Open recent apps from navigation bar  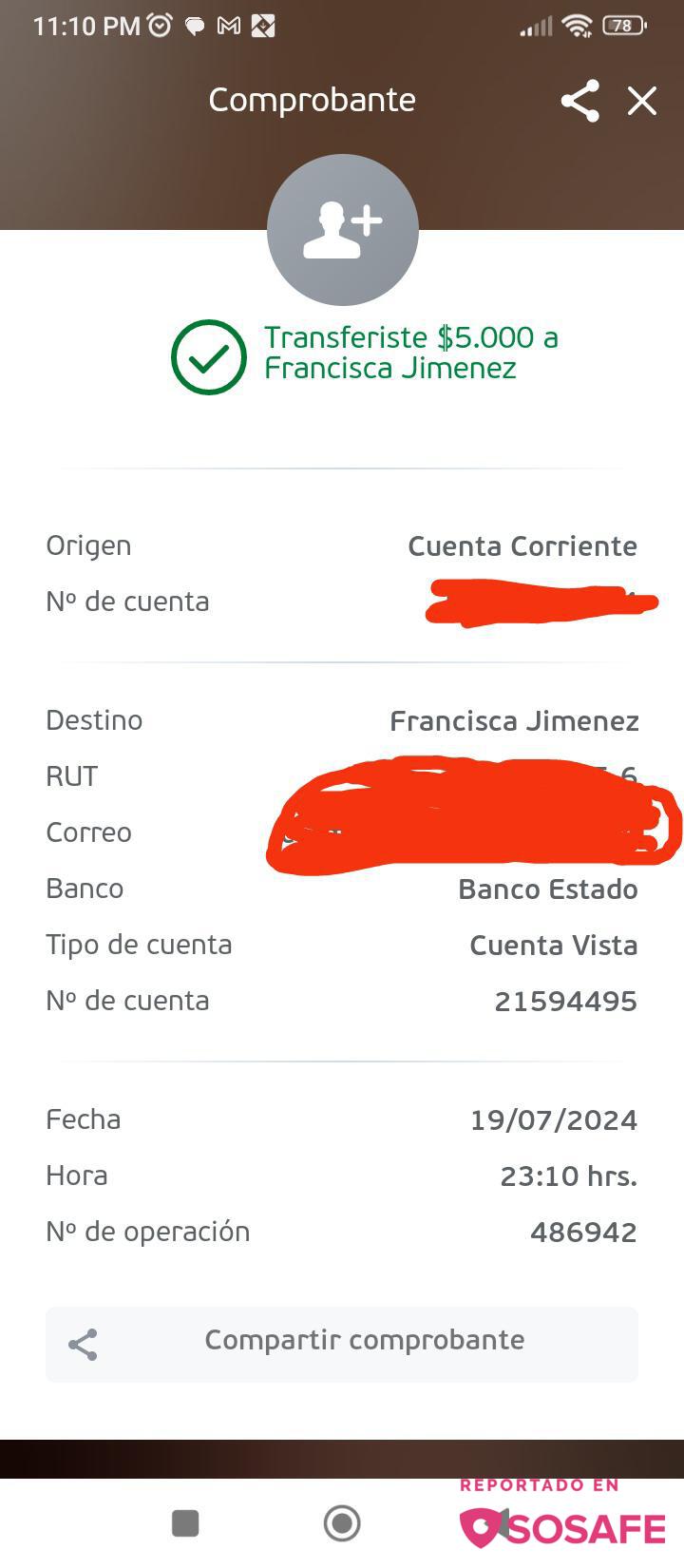(x=185, y=1523)
